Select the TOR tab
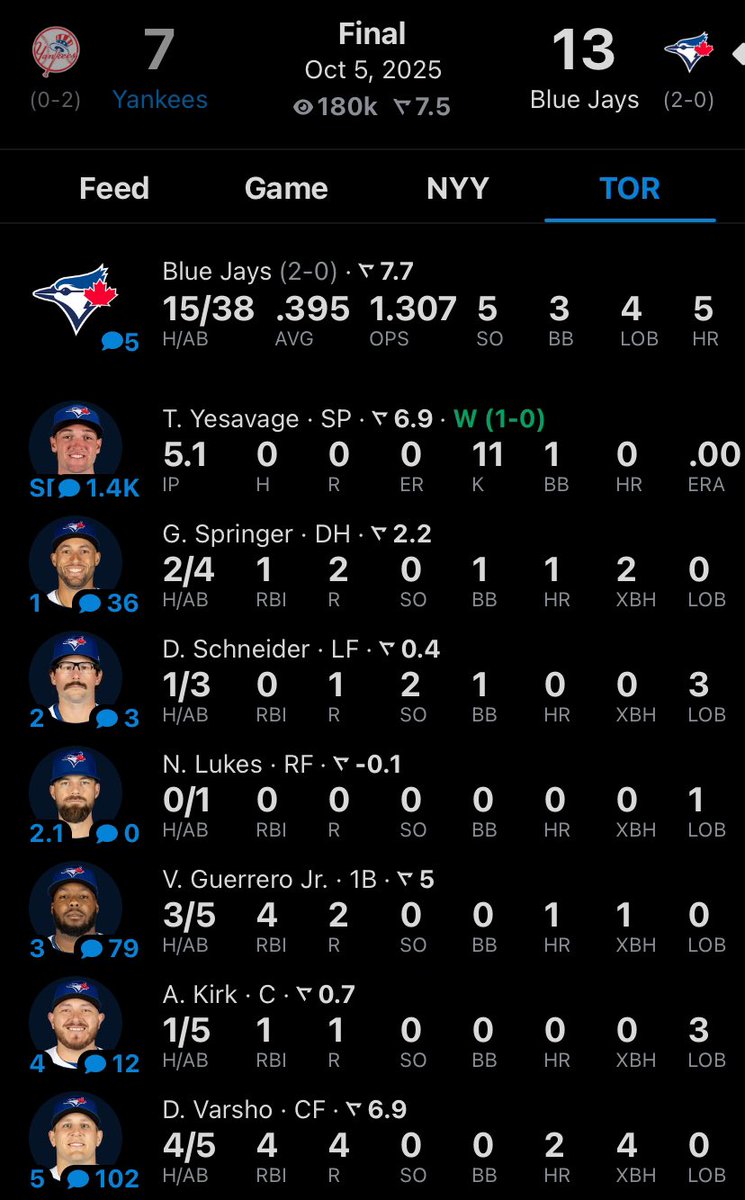Viewport: 745px width, 1200px height. click(630, 188)
